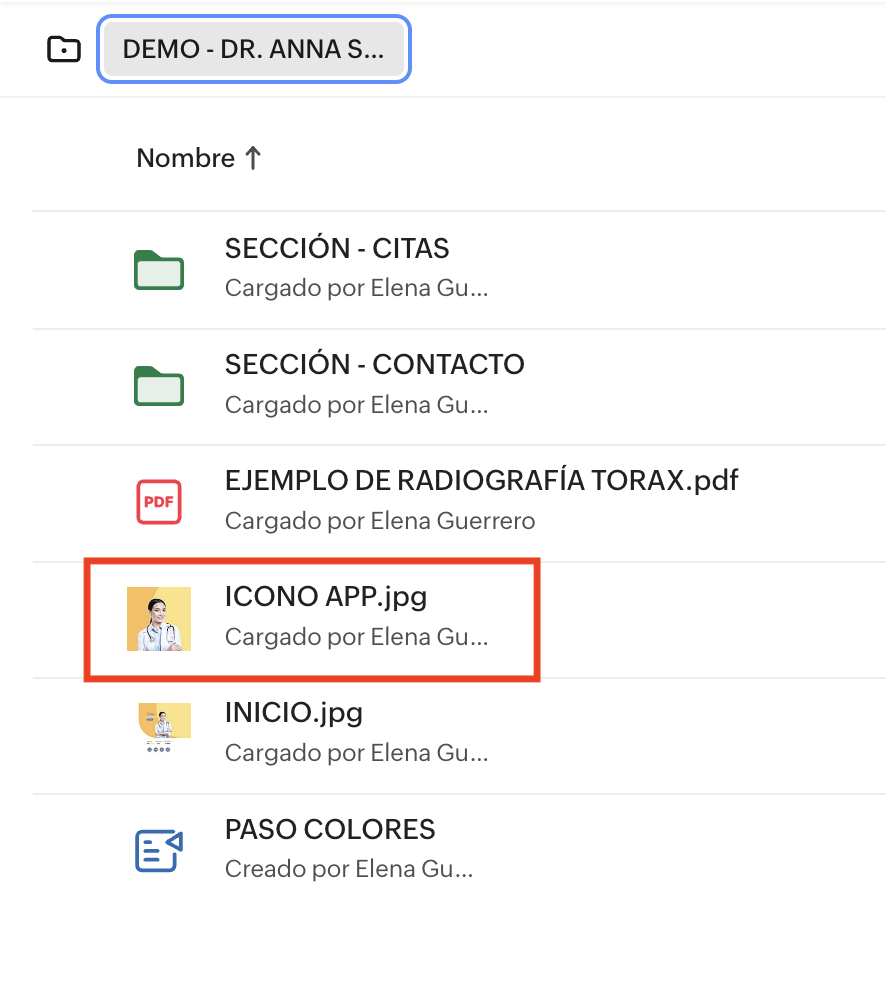Open the PASO COLORES item
886x1002 pixels.
point(330,830)
